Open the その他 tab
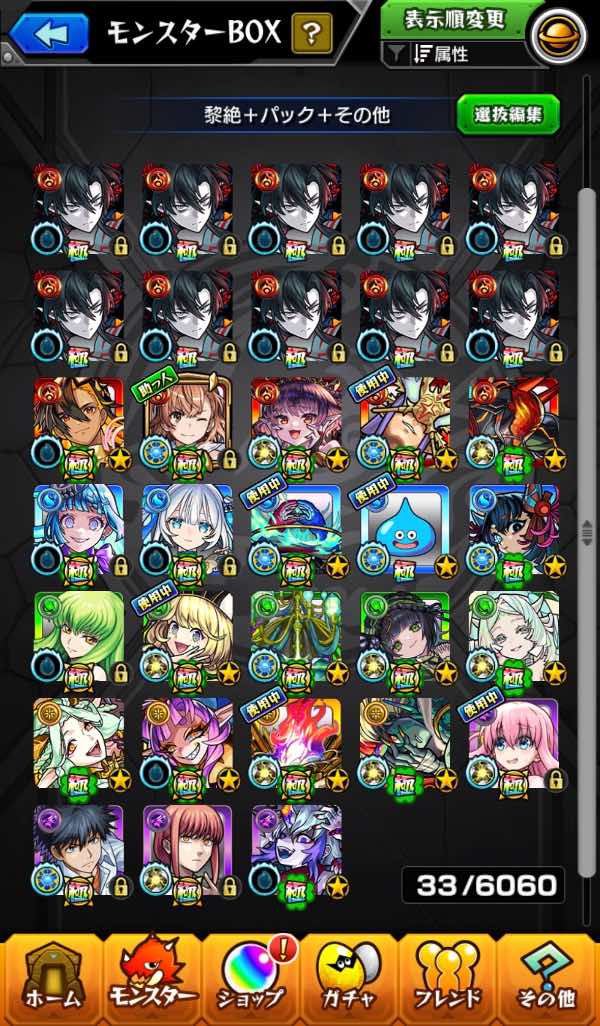 click(x=548, y=980)
